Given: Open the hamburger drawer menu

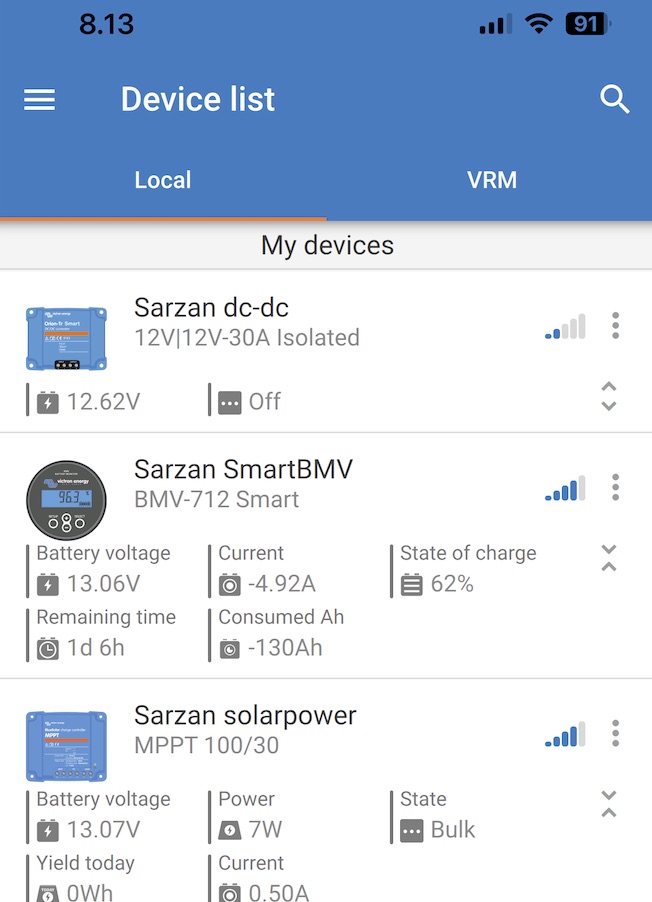Looking at the screenshot, I should tap(39, 99).
